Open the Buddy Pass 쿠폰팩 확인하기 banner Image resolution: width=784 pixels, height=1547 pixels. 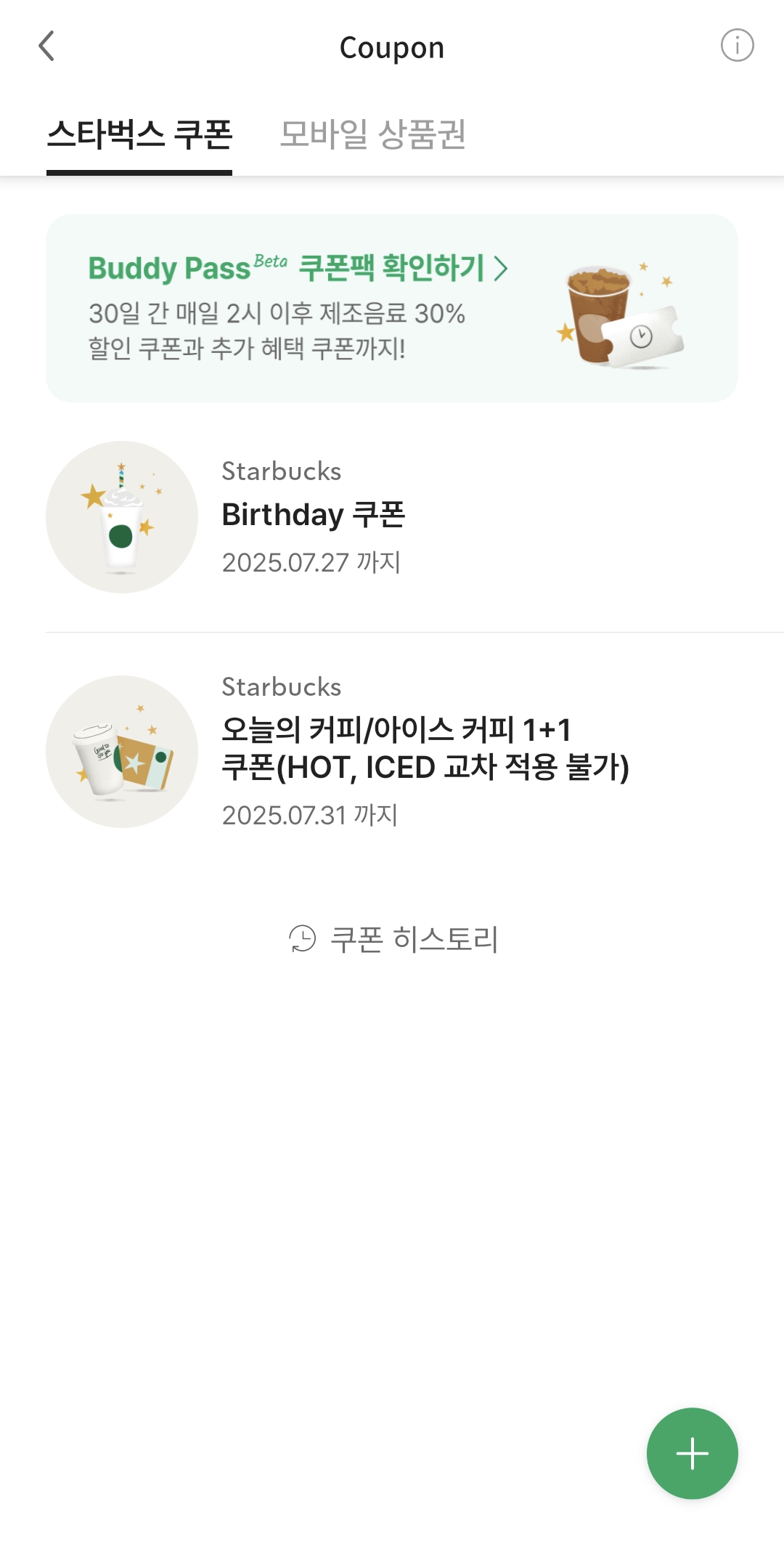(392, 308)
